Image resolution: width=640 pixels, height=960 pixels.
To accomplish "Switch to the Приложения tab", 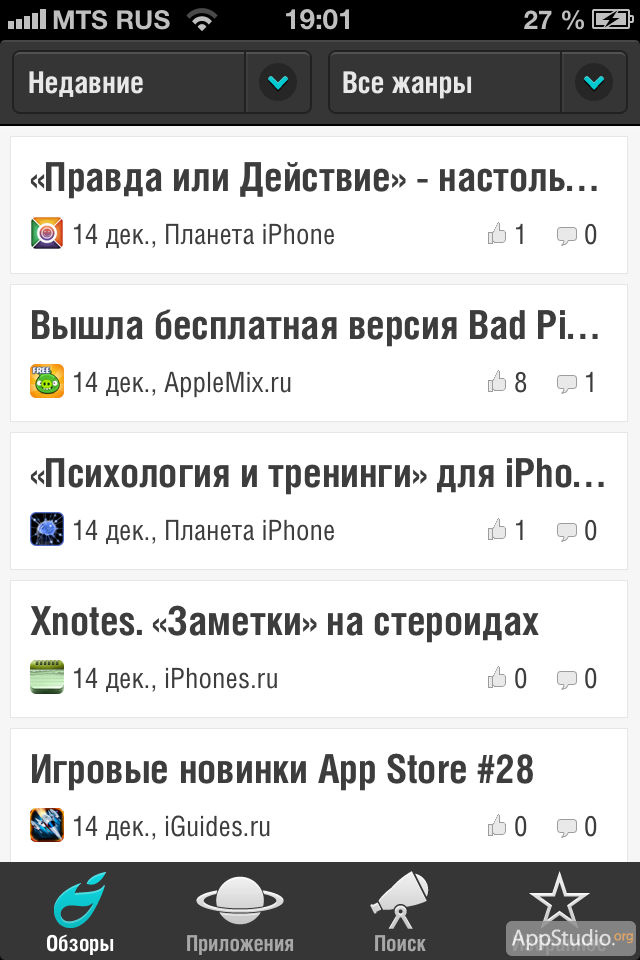I will tap(240, 912).
